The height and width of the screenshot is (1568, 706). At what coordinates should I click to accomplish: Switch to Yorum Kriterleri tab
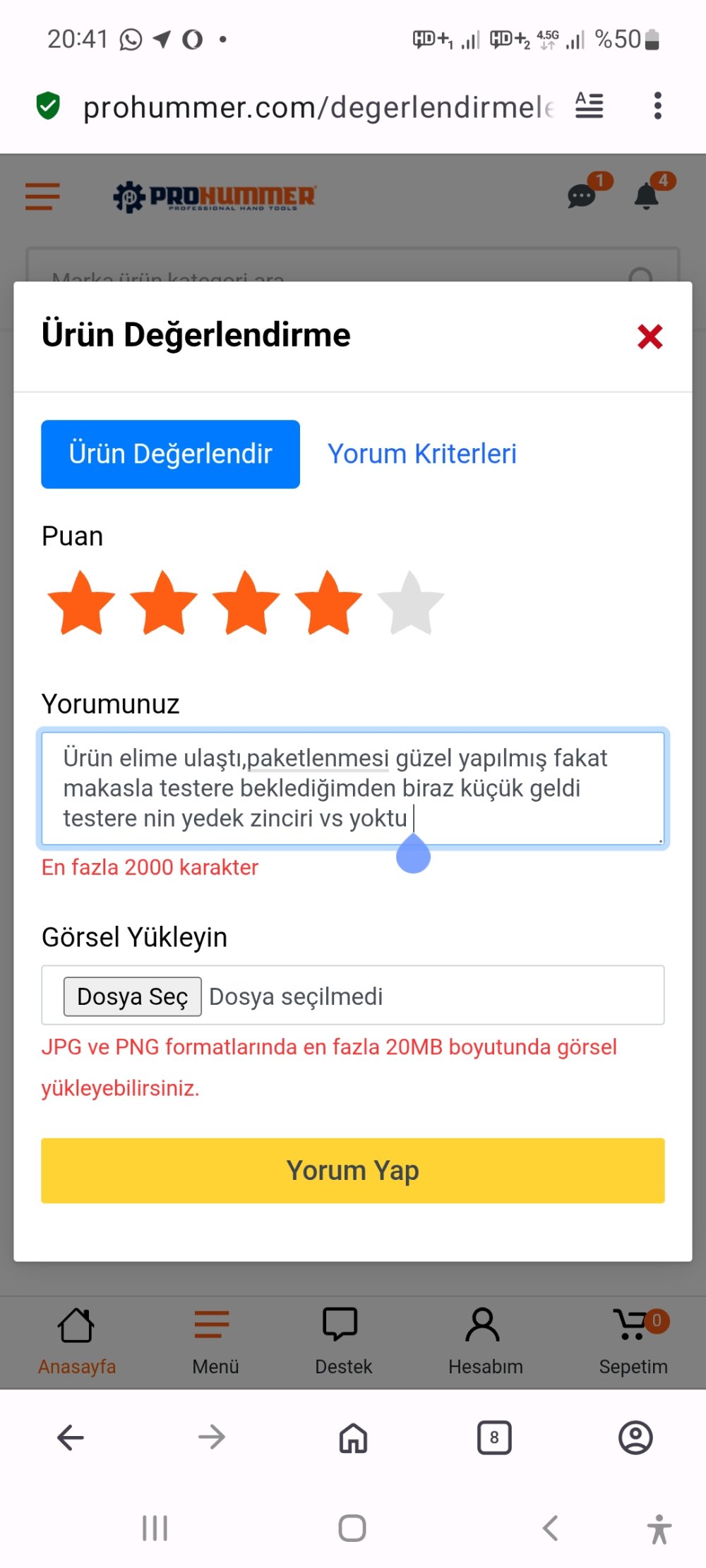pos(421,454)
